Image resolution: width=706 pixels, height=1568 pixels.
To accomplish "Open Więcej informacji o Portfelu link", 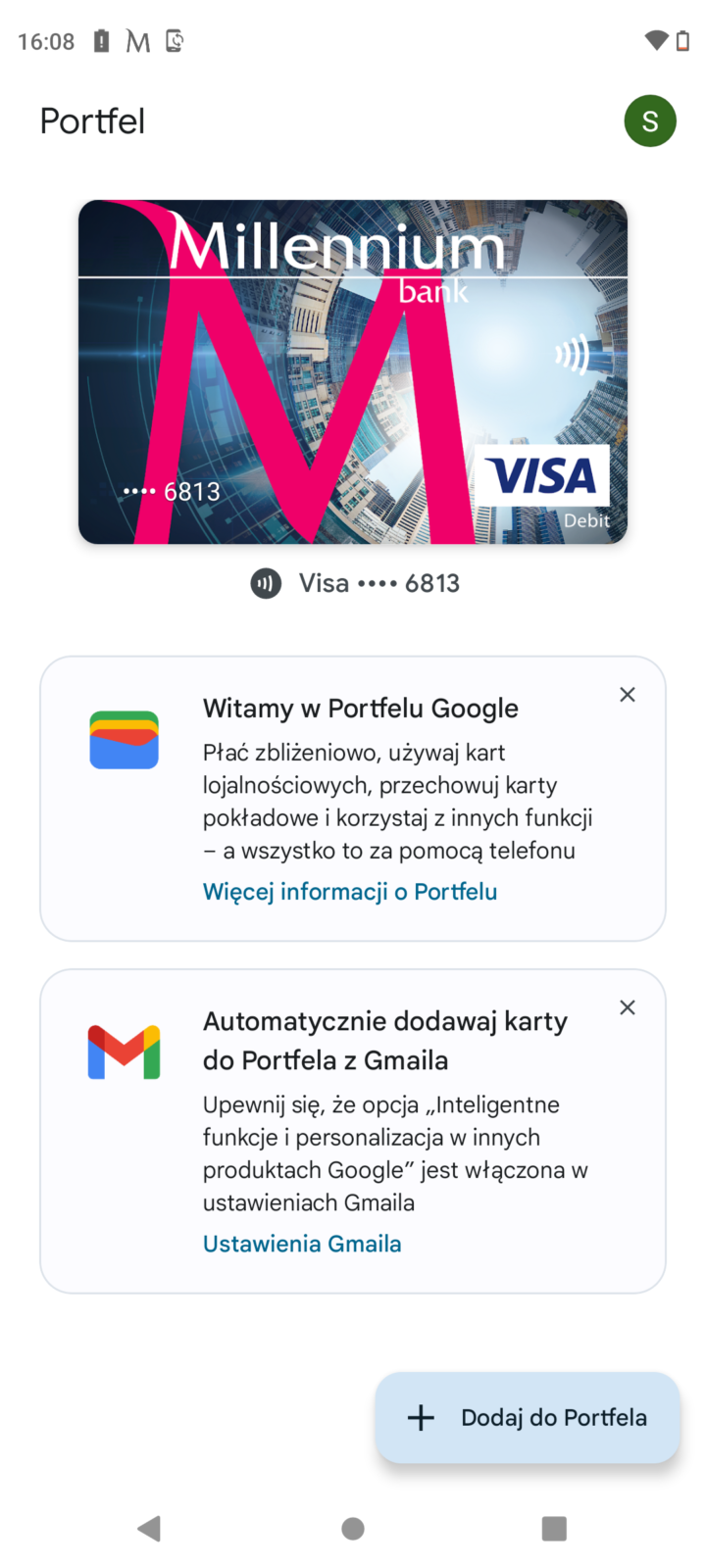I will (x=350, y=892).
